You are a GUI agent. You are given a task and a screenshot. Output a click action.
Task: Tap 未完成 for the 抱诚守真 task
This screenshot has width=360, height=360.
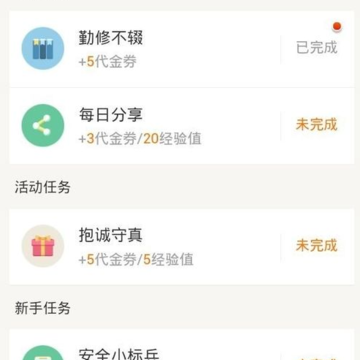317,246
